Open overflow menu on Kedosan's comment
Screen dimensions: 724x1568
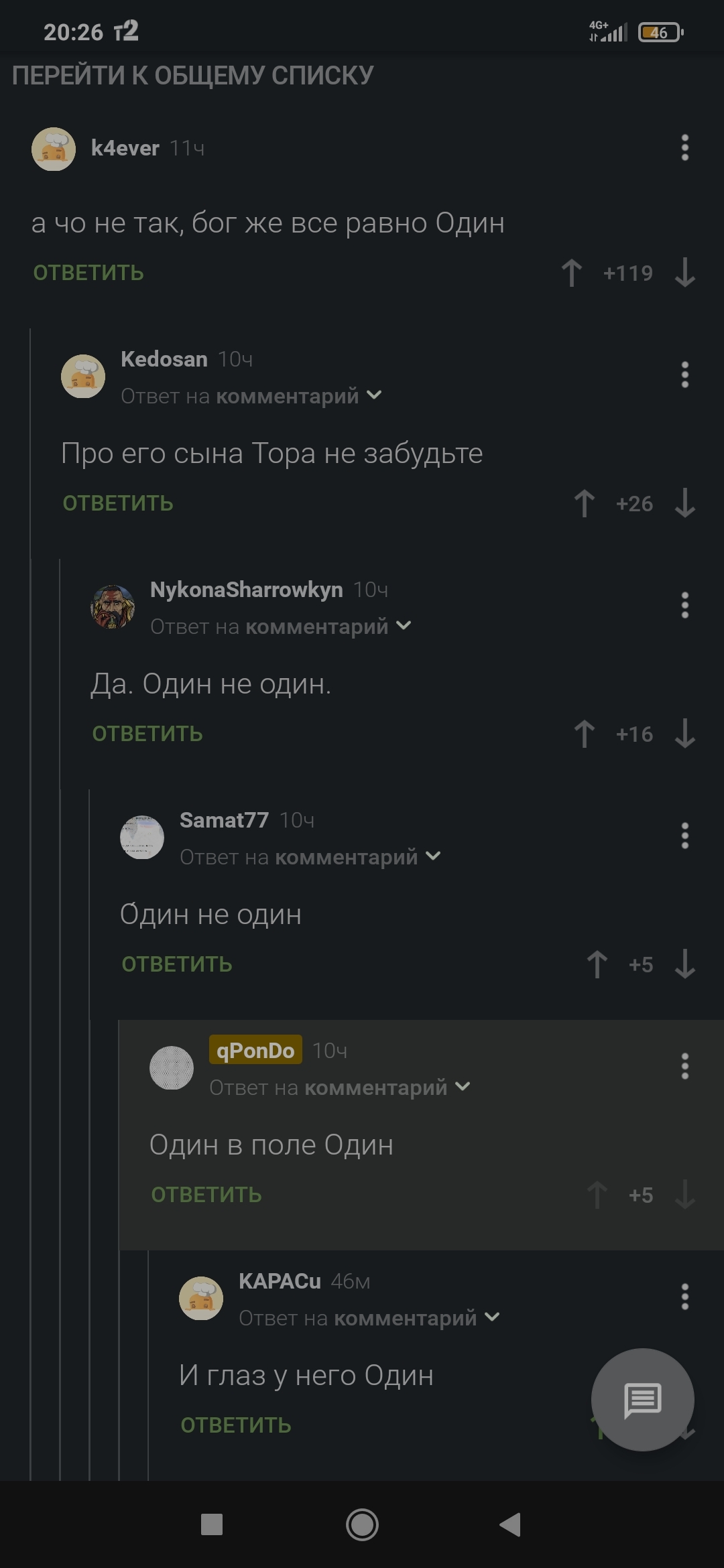pos(684,375)
